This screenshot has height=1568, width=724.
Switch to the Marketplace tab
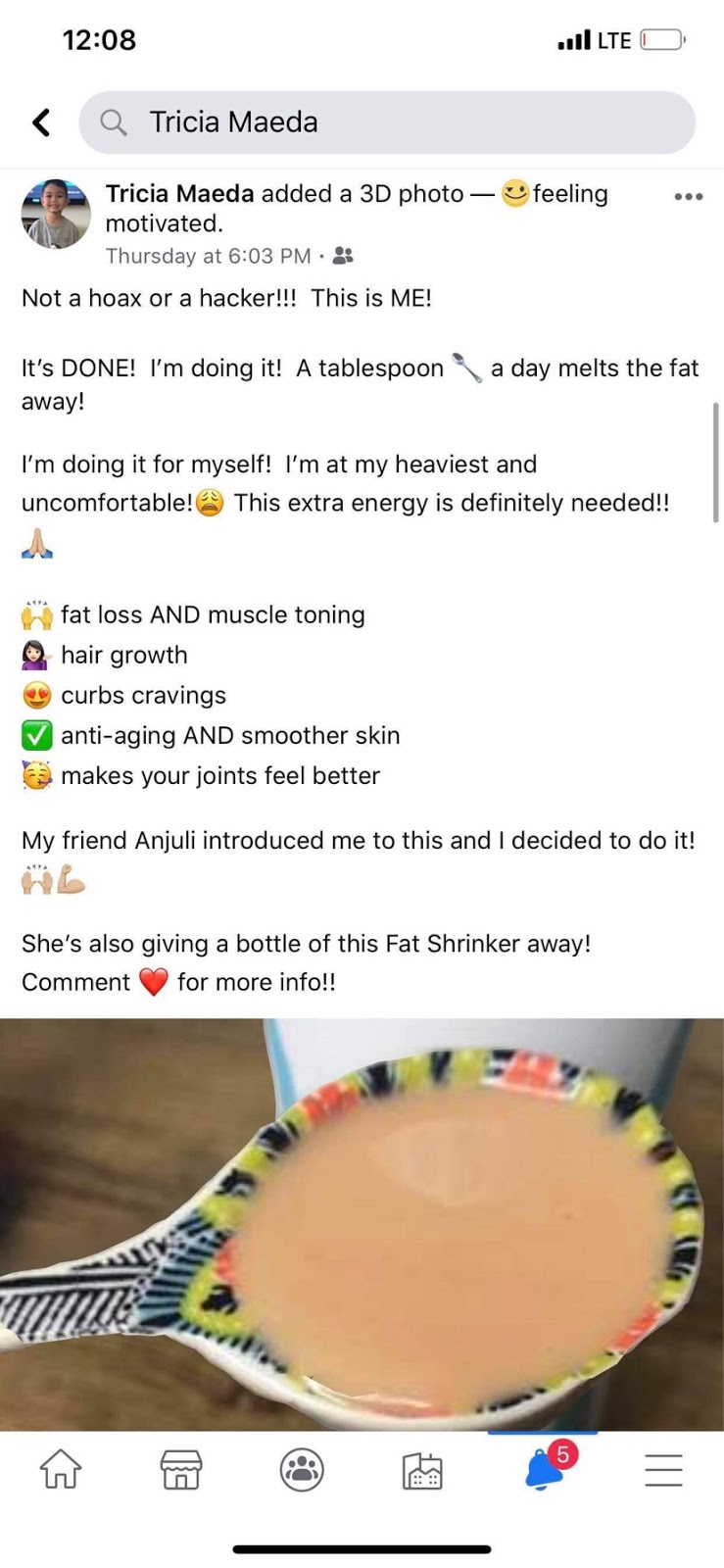(x=181, y=1470)
